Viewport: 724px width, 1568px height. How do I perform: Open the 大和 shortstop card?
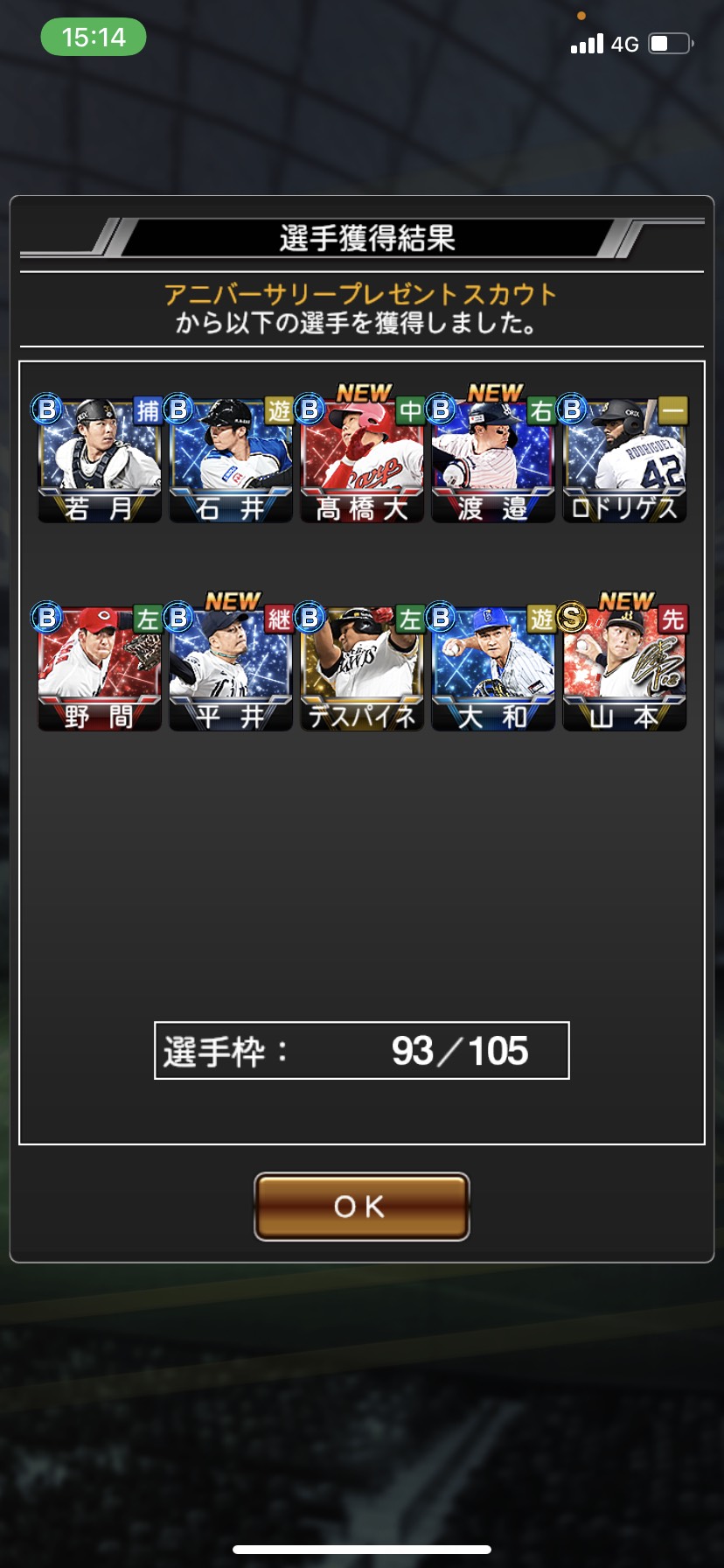click(493, 668)
